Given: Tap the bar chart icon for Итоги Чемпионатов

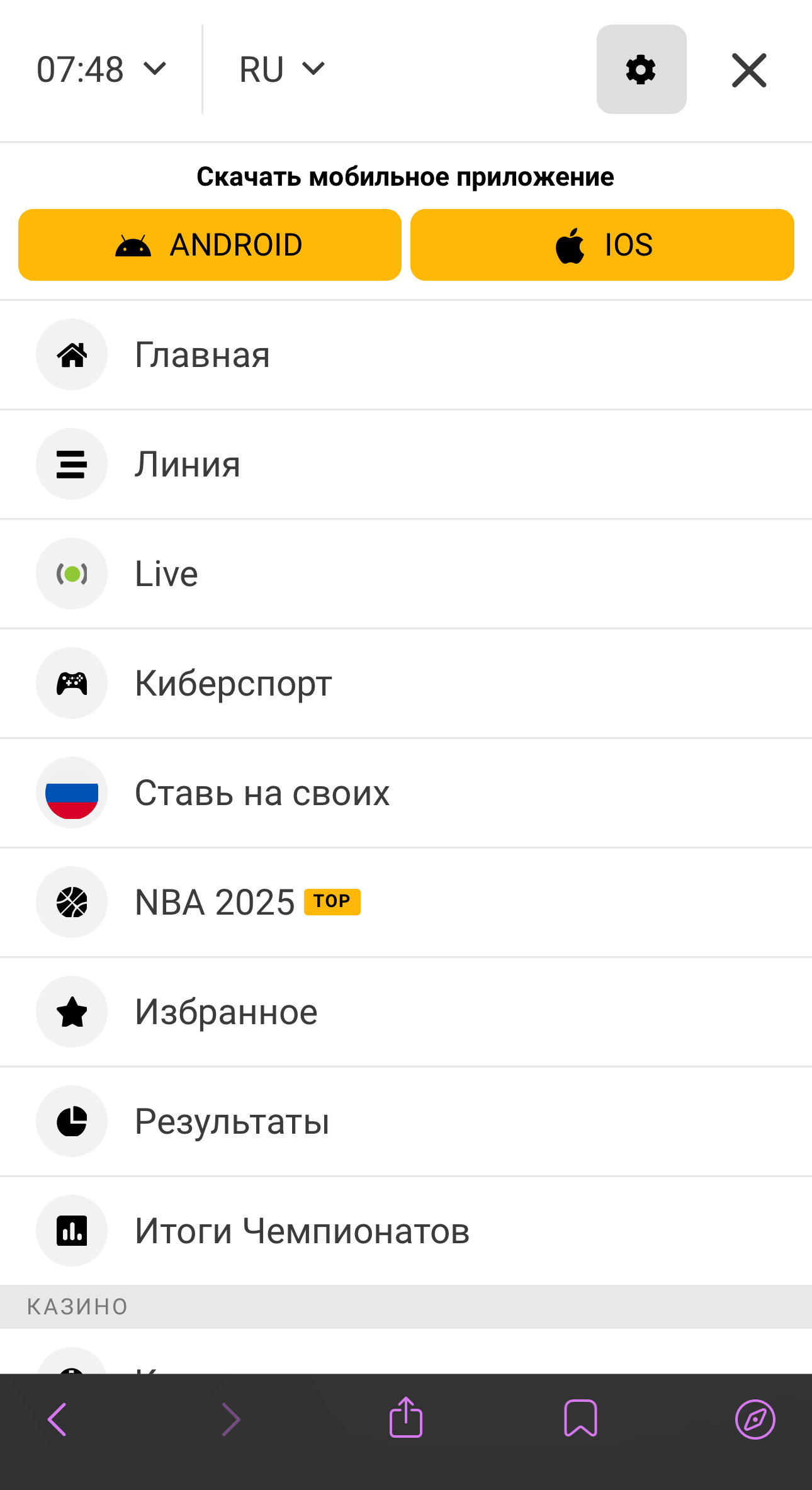Looking at the screenshot, I should click(x=71, y=1230).
